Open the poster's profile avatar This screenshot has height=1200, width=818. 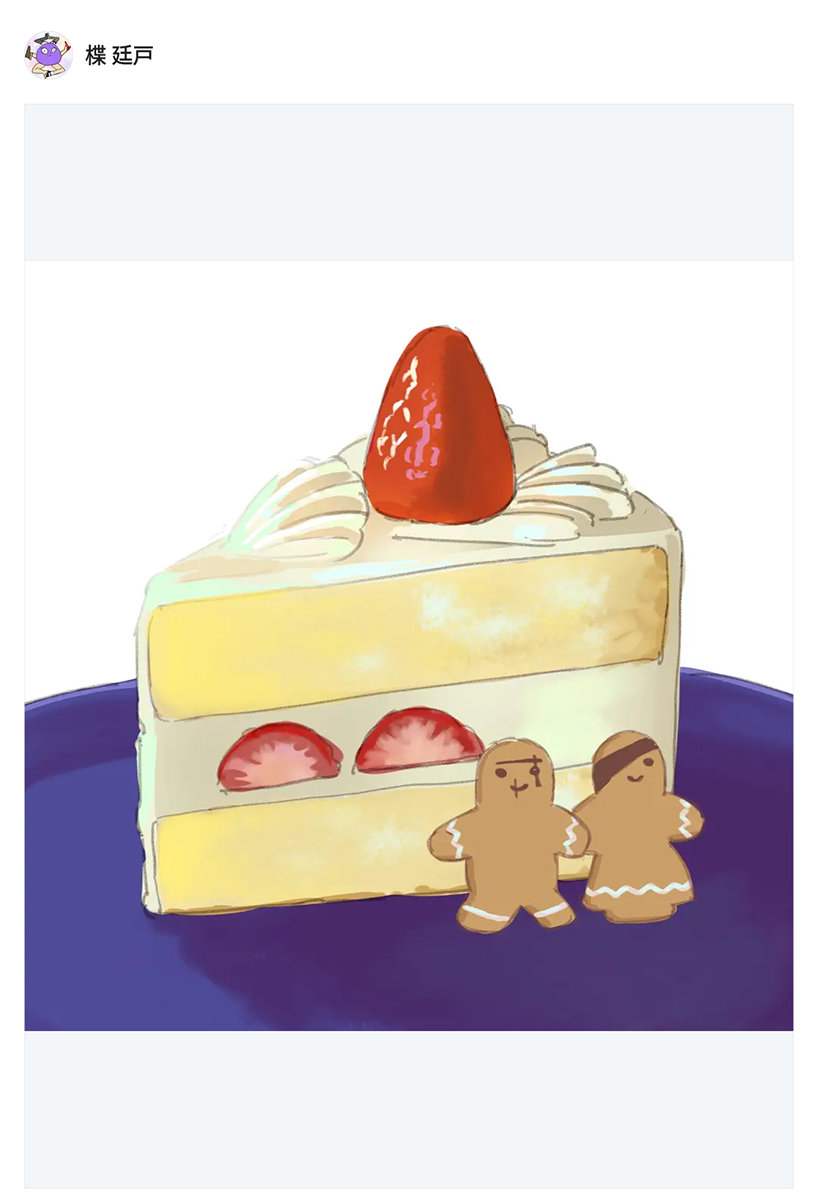(x=48, y=55)
